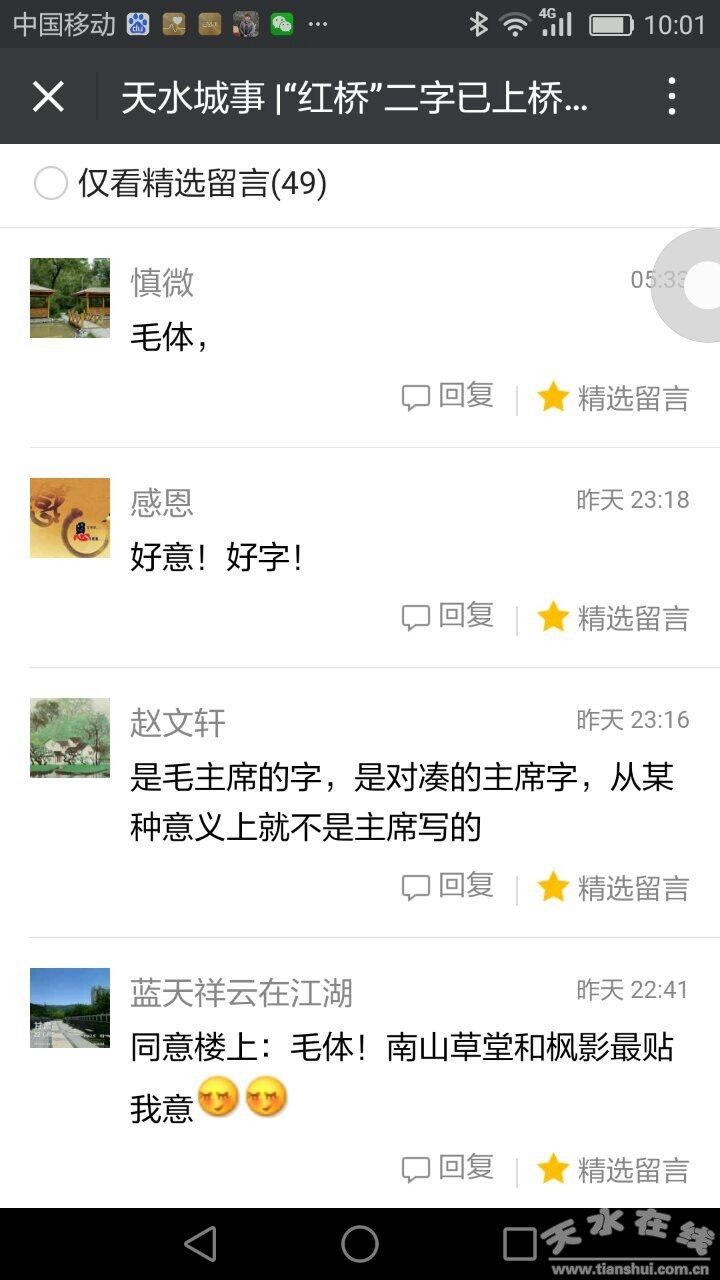Viewport: 720px width, 1280px height.
Task: Reply to 感恩's comment
Action: 448,617
